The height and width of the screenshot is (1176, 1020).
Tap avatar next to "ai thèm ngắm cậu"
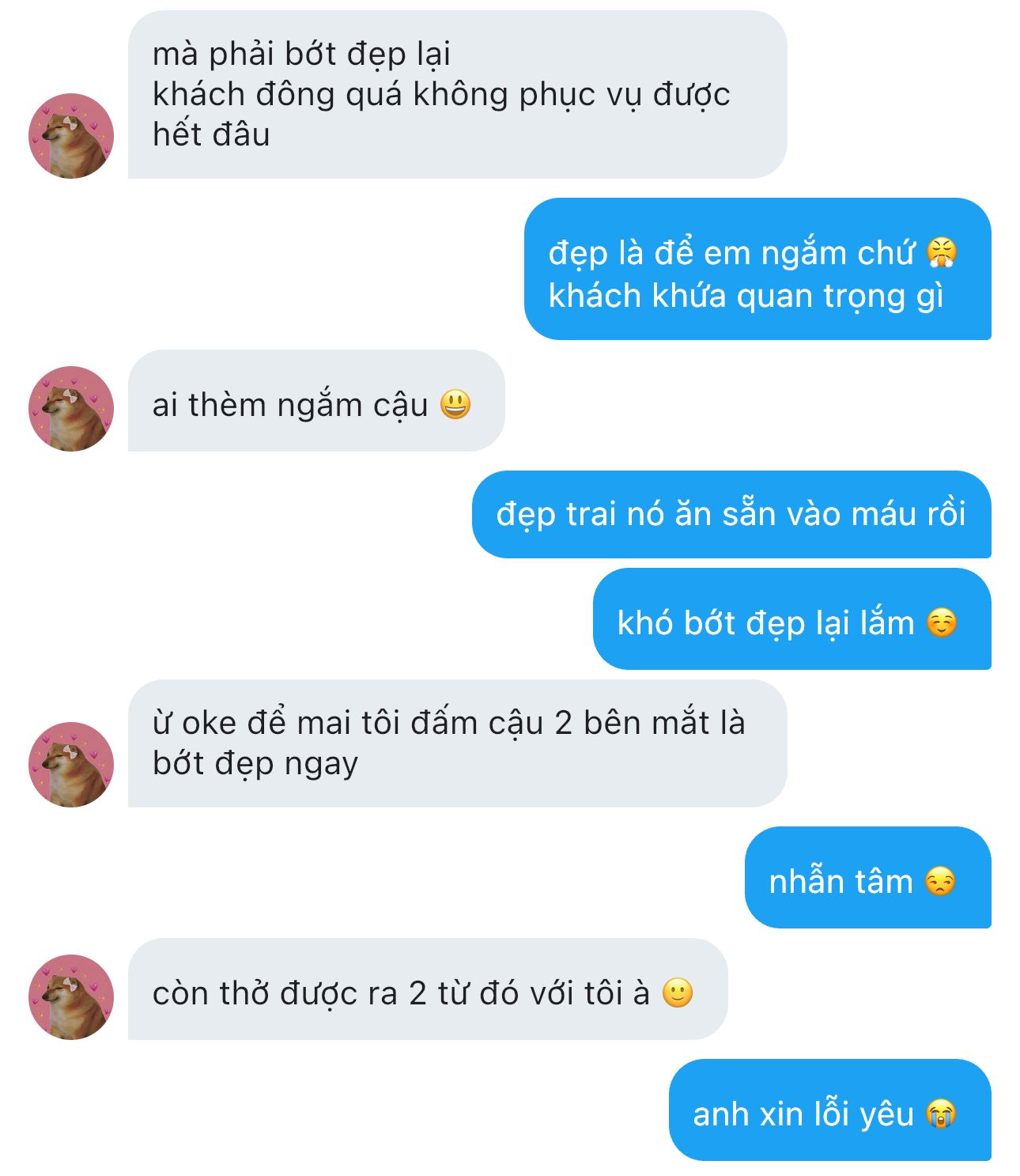(71, 408)
